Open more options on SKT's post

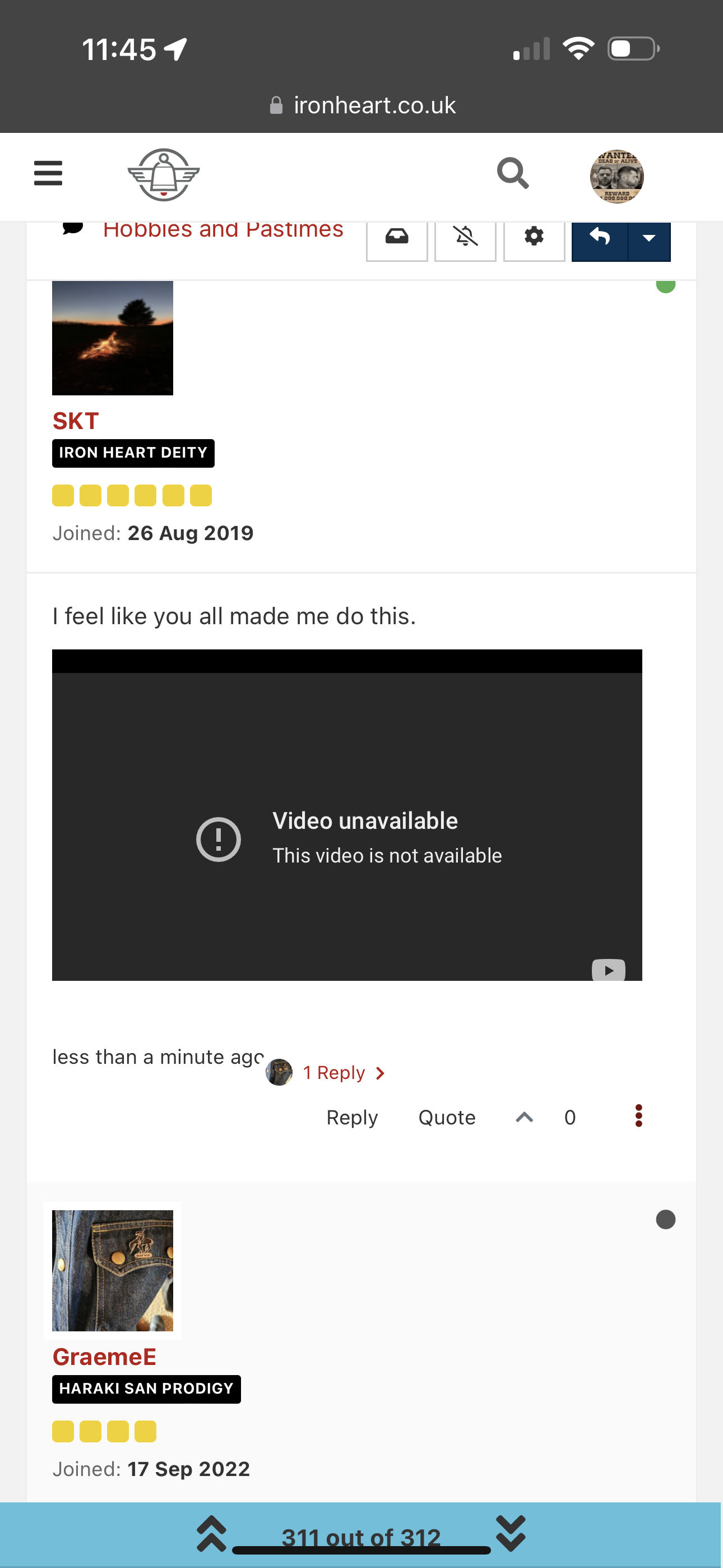[638, 1117]
